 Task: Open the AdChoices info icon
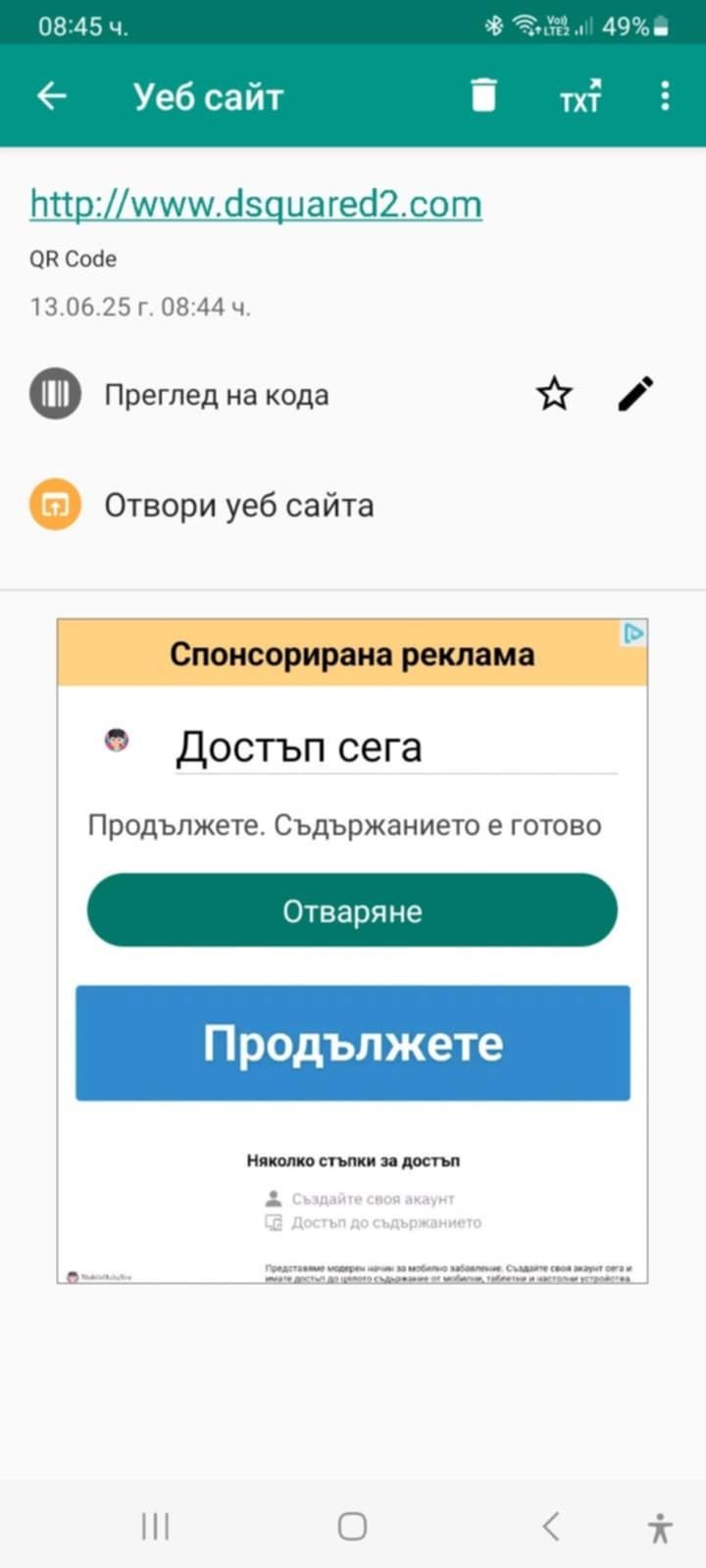[x=634, y=633]
